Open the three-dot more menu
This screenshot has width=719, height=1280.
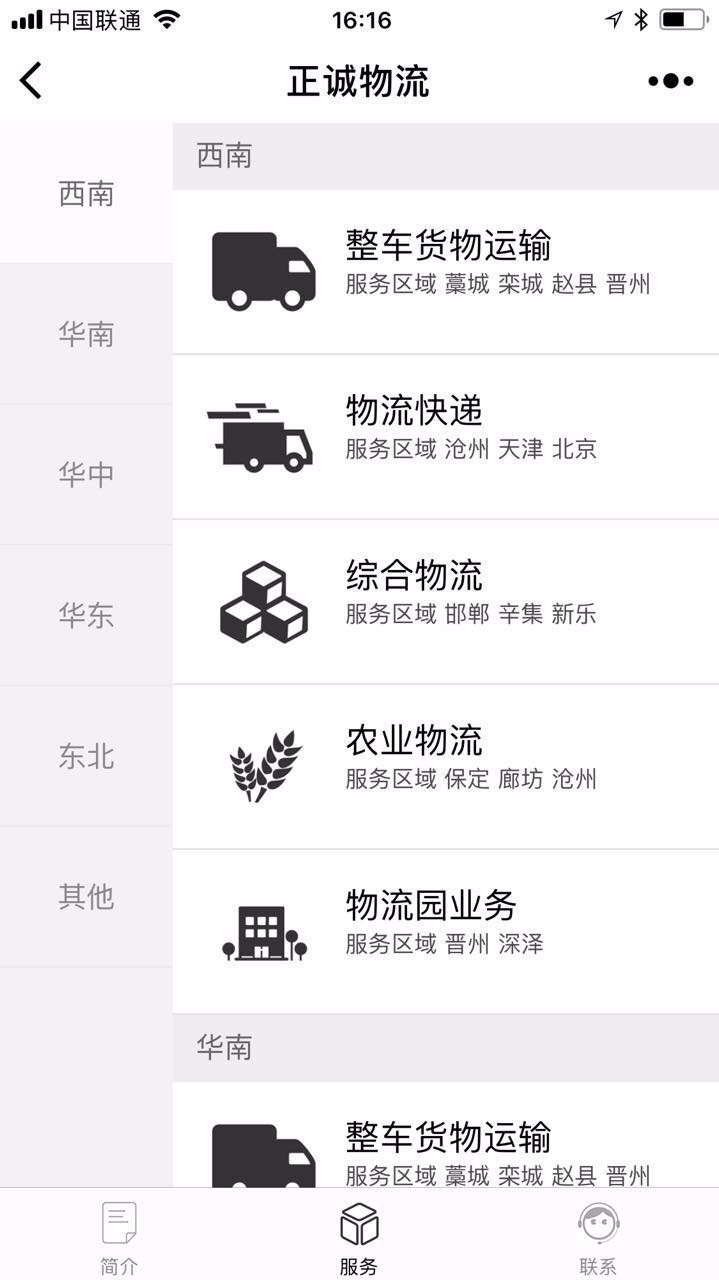point(670,81)
